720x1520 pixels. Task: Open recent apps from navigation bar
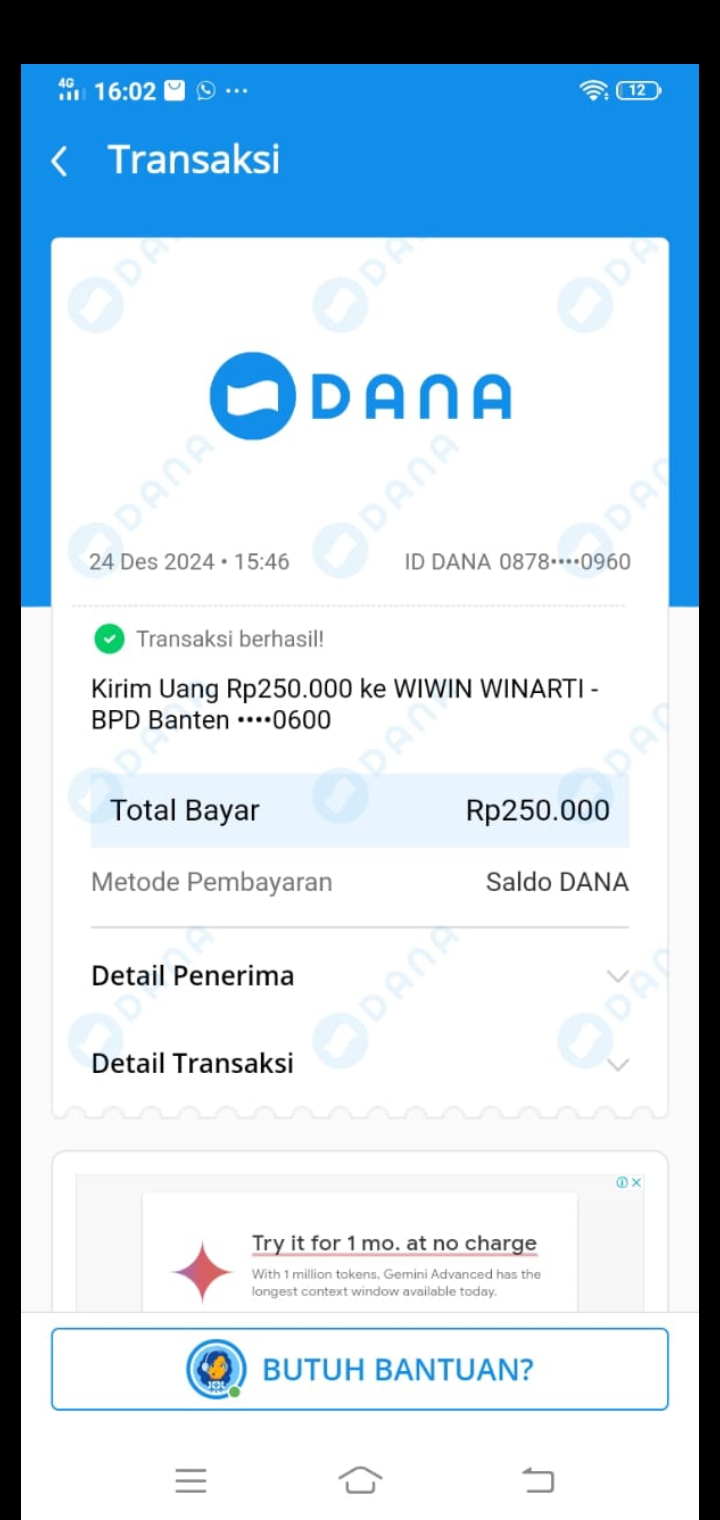click(x=191, y=1480)
